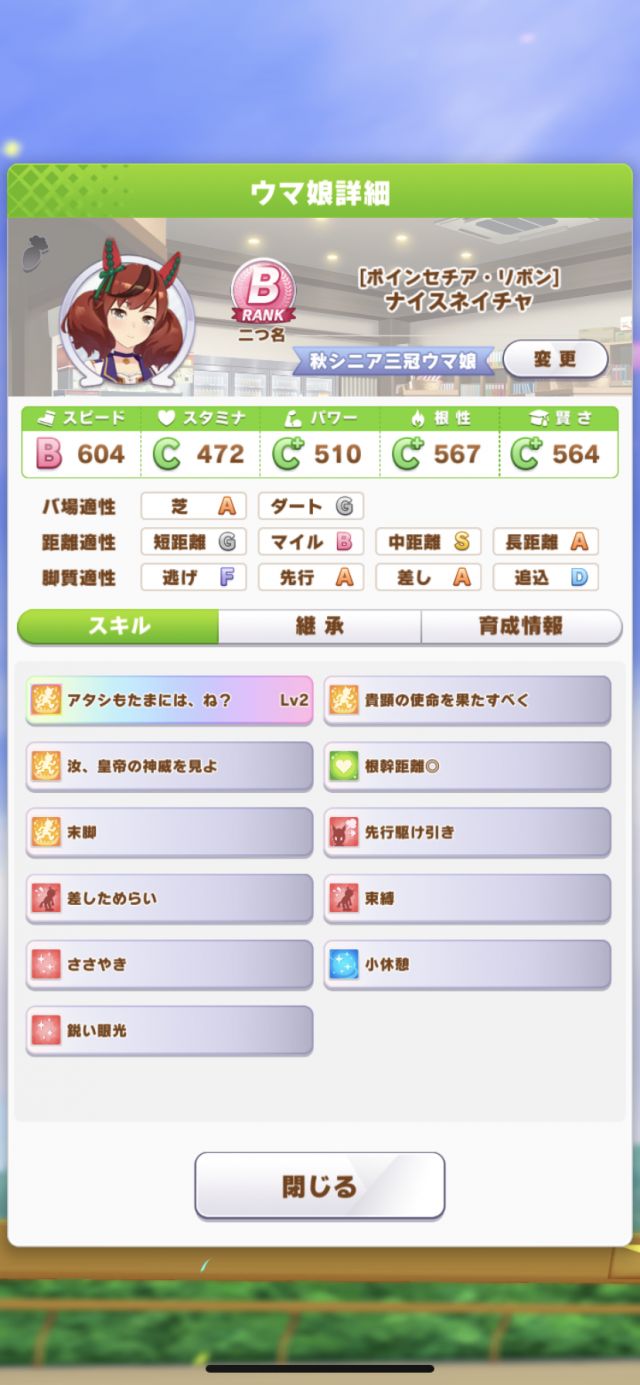Tap the 小休憩 skill
The image size is (640, 1385).
(x=467, y=964)
